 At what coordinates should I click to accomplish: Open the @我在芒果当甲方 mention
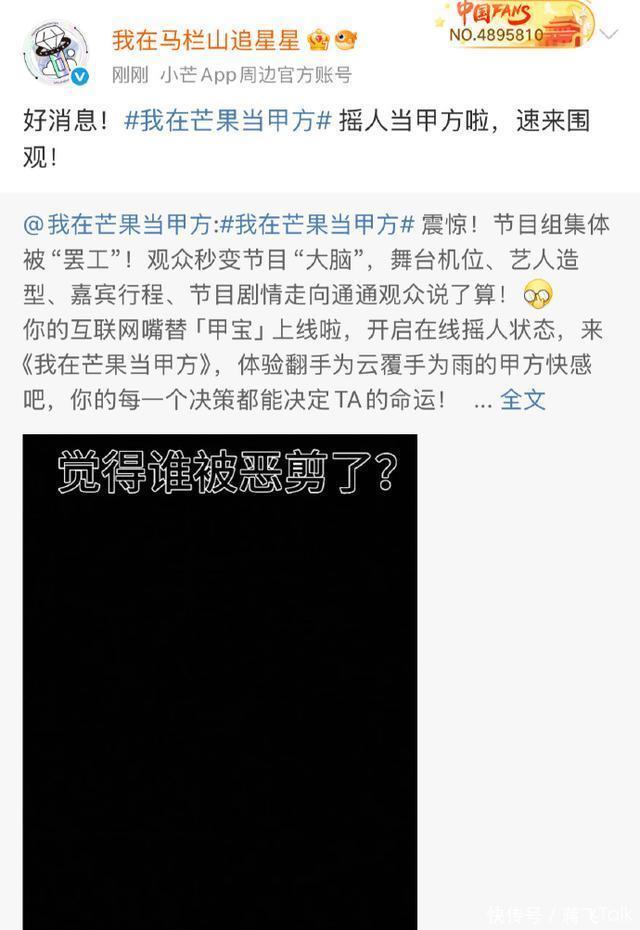[x=118, y=223]
